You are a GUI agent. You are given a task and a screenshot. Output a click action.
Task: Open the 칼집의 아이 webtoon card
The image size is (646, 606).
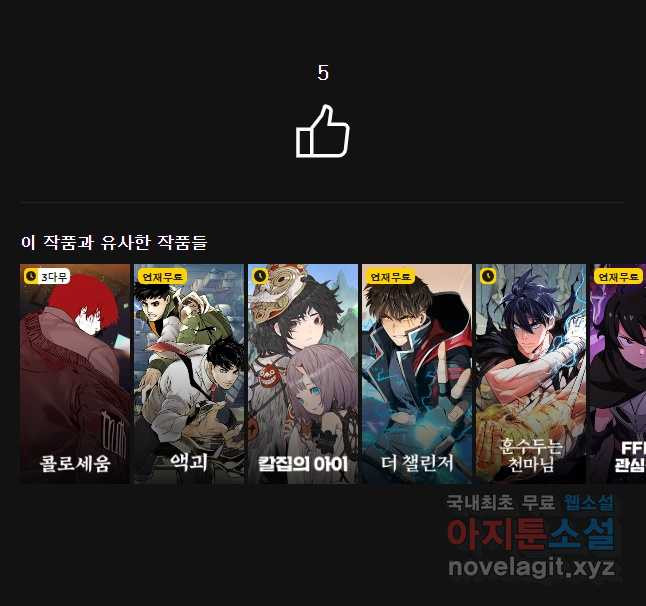coord(303,373)
